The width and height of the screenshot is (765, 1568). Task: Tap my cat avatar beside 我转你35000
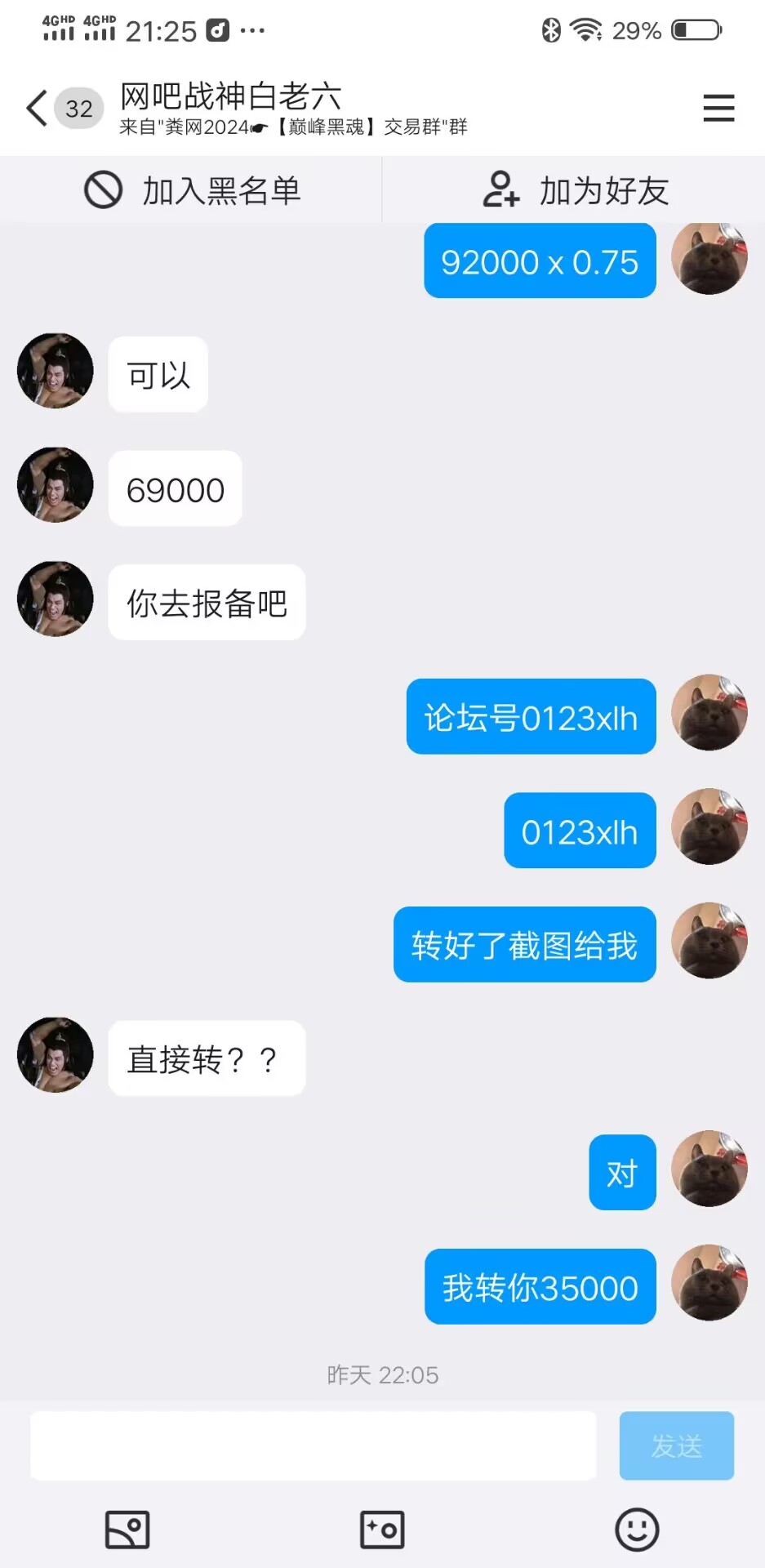click(x=709, y=1282)
